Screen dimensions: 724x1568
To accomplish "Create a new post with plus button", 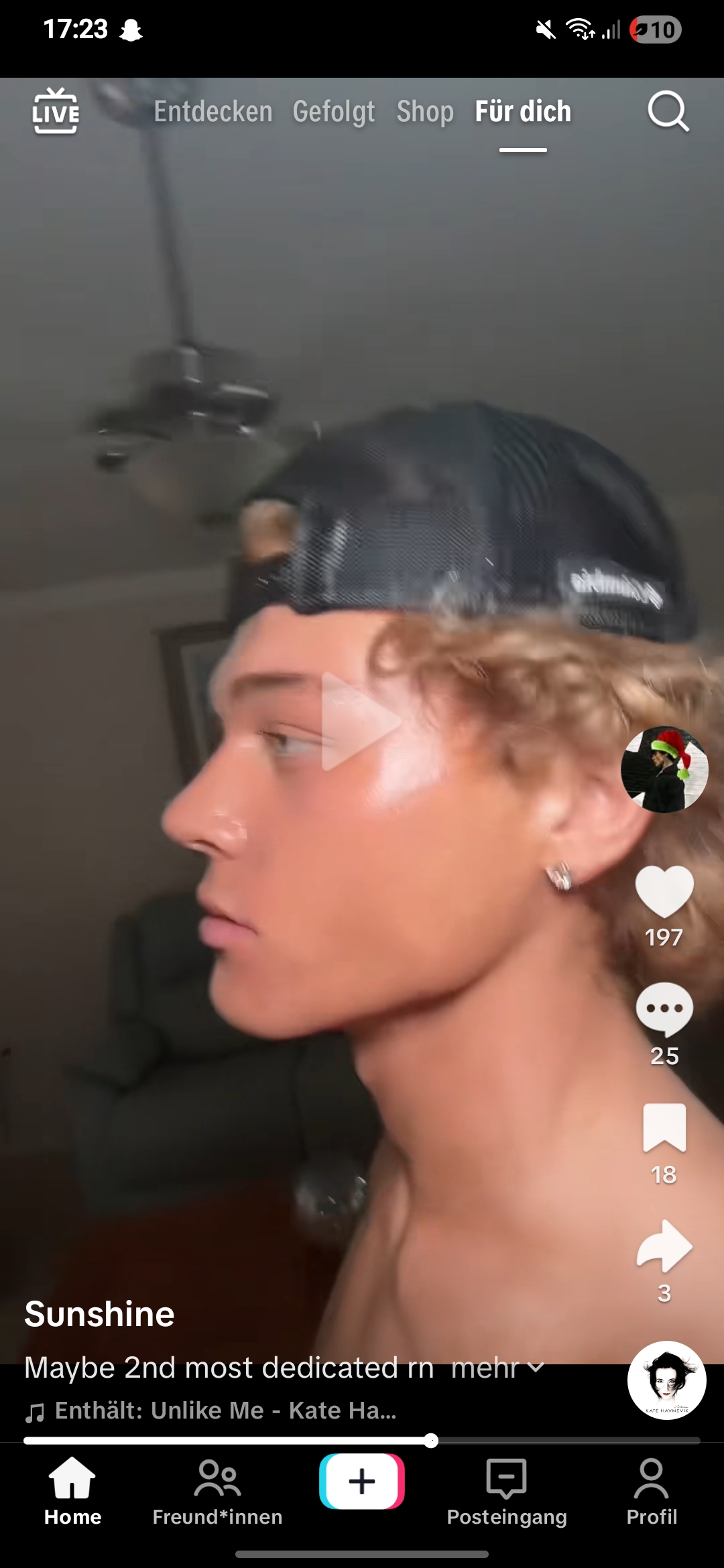I will pos(362,1481).
